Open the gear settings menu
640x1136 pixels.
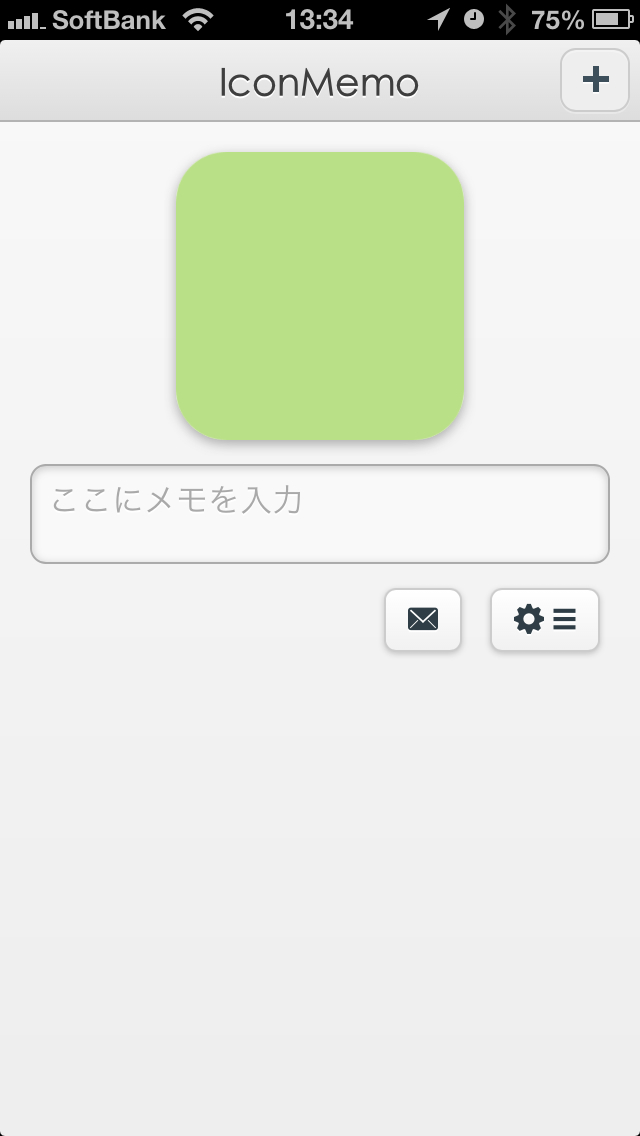[x=545, y=620]
